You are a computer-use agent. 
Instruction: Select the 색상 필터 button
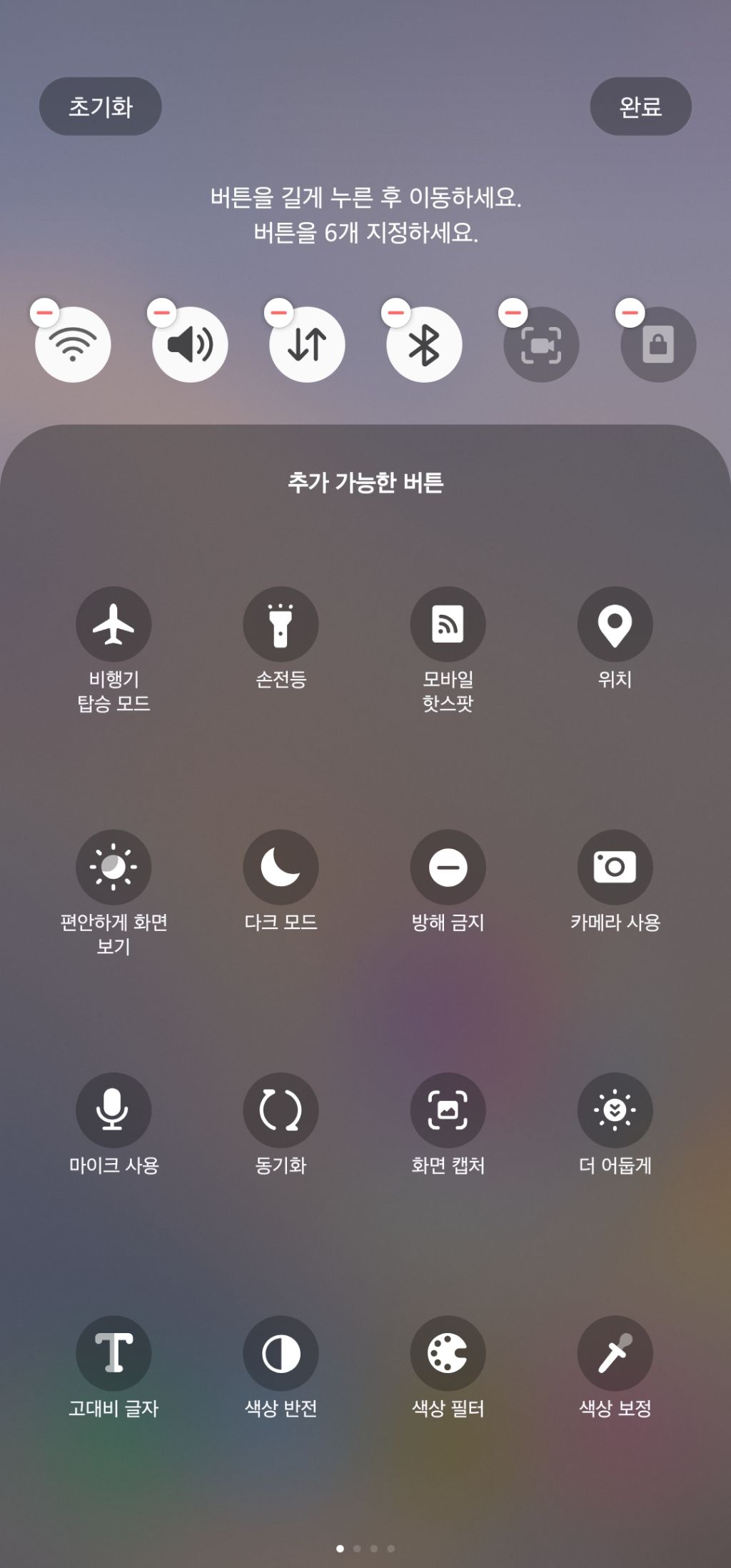(448, 1353)
